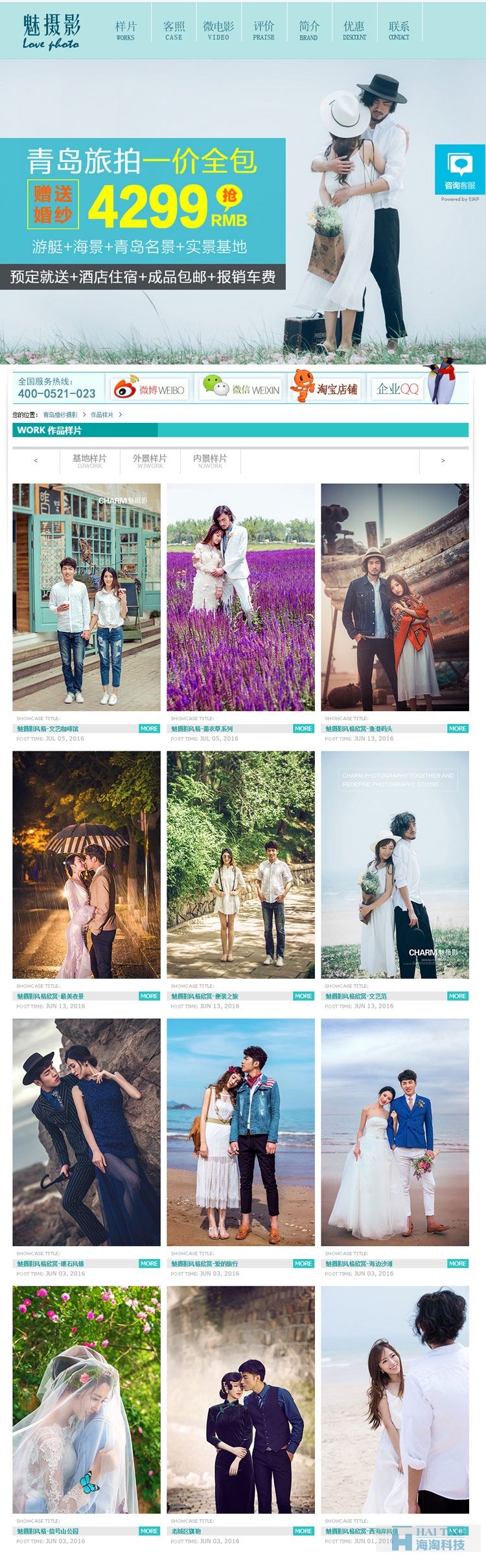This screenshot has width=486, height=1568.
Task: Contact via 企业QQ
Action: click(397, 389)
